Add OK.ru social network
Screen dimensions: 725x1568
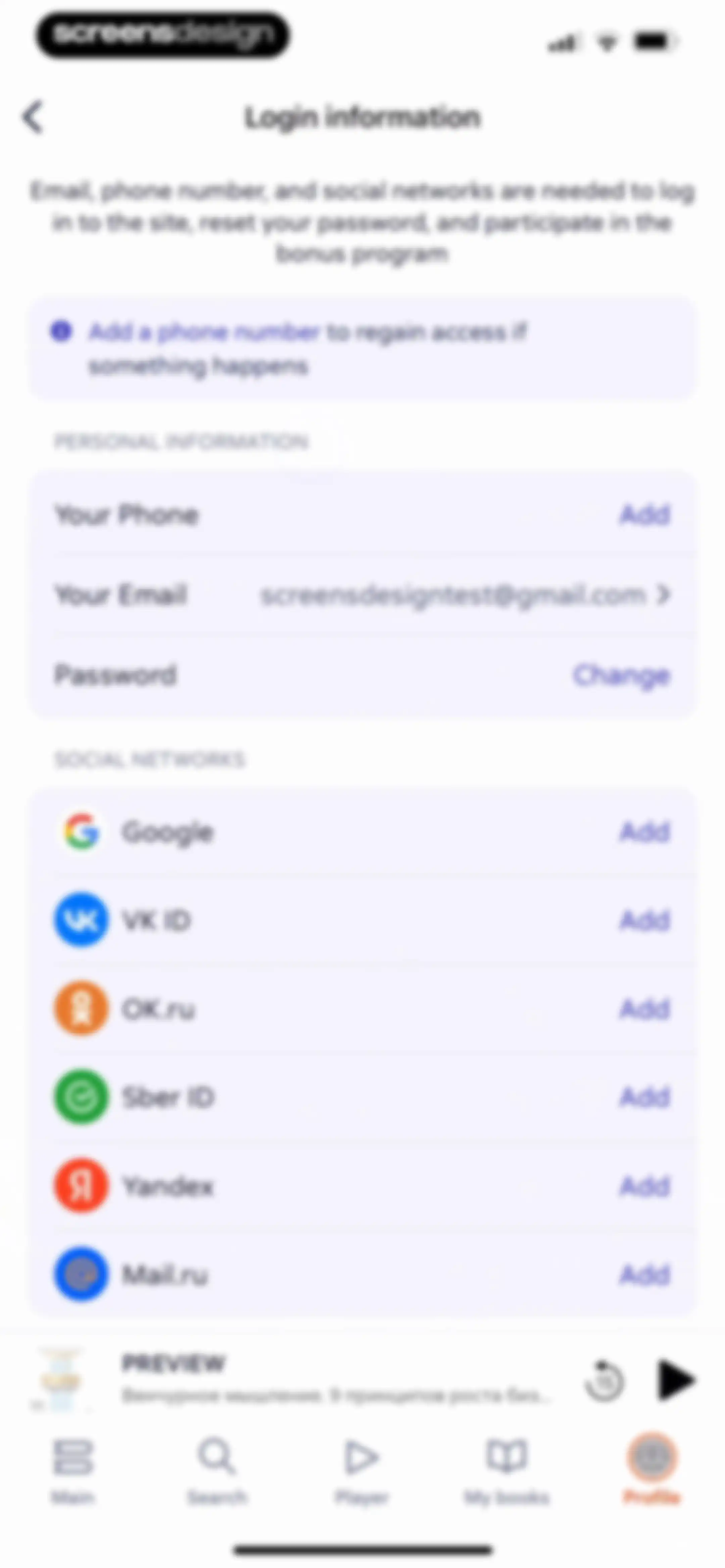tap(645, 1009)
